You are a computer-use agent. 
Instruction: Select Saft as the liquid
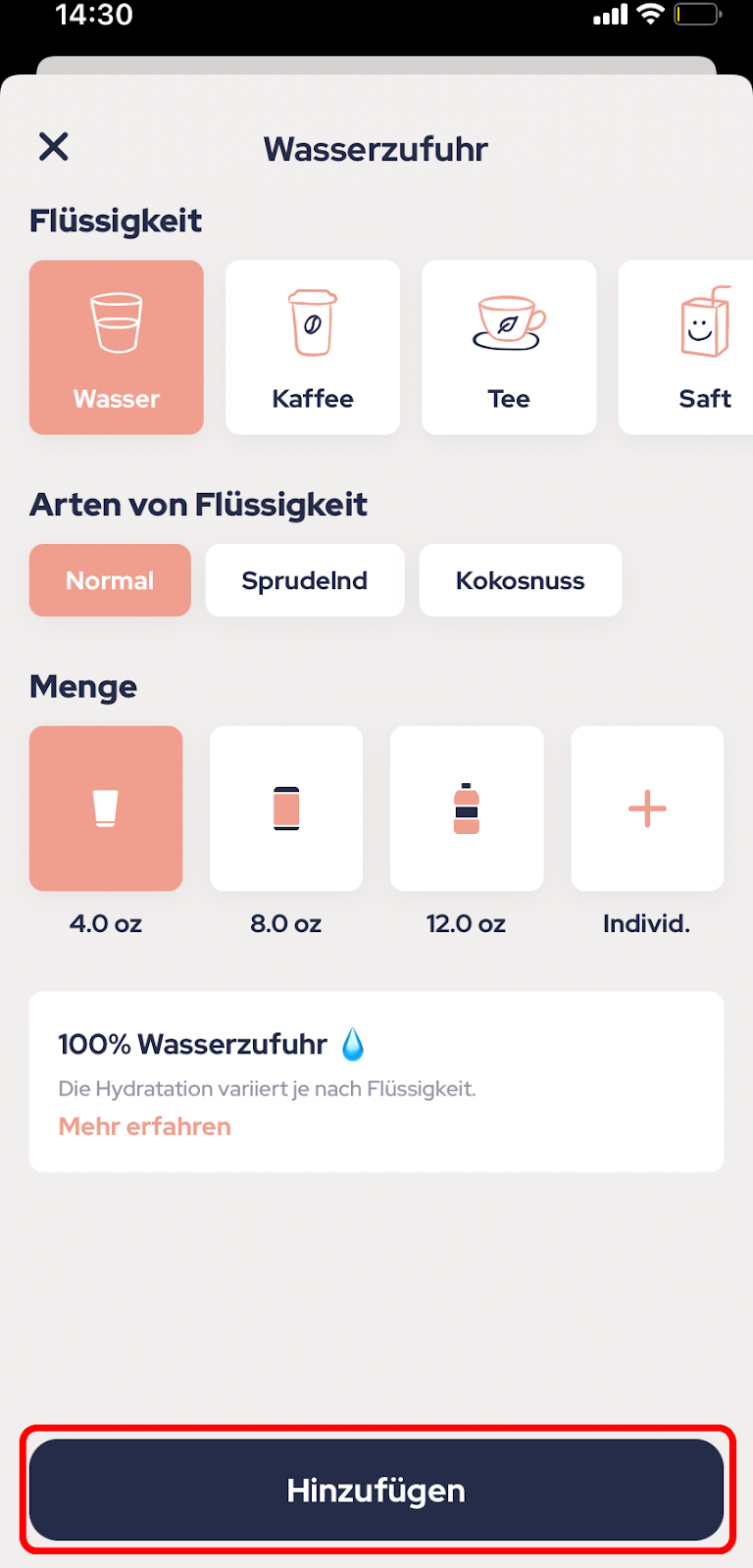[x=686, y=347]
